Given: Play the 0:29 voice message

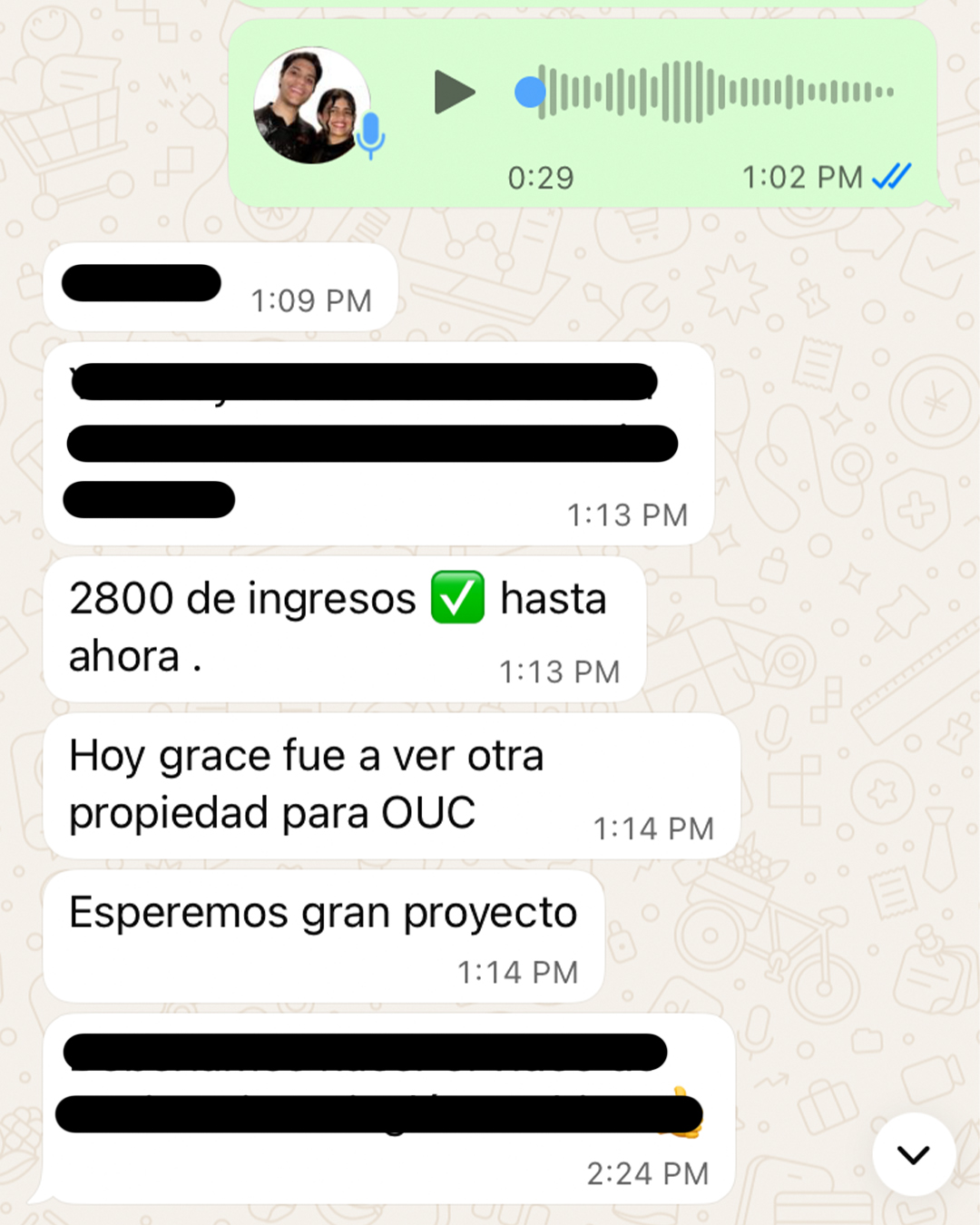Looking at the screenshot, I should 454,93.
